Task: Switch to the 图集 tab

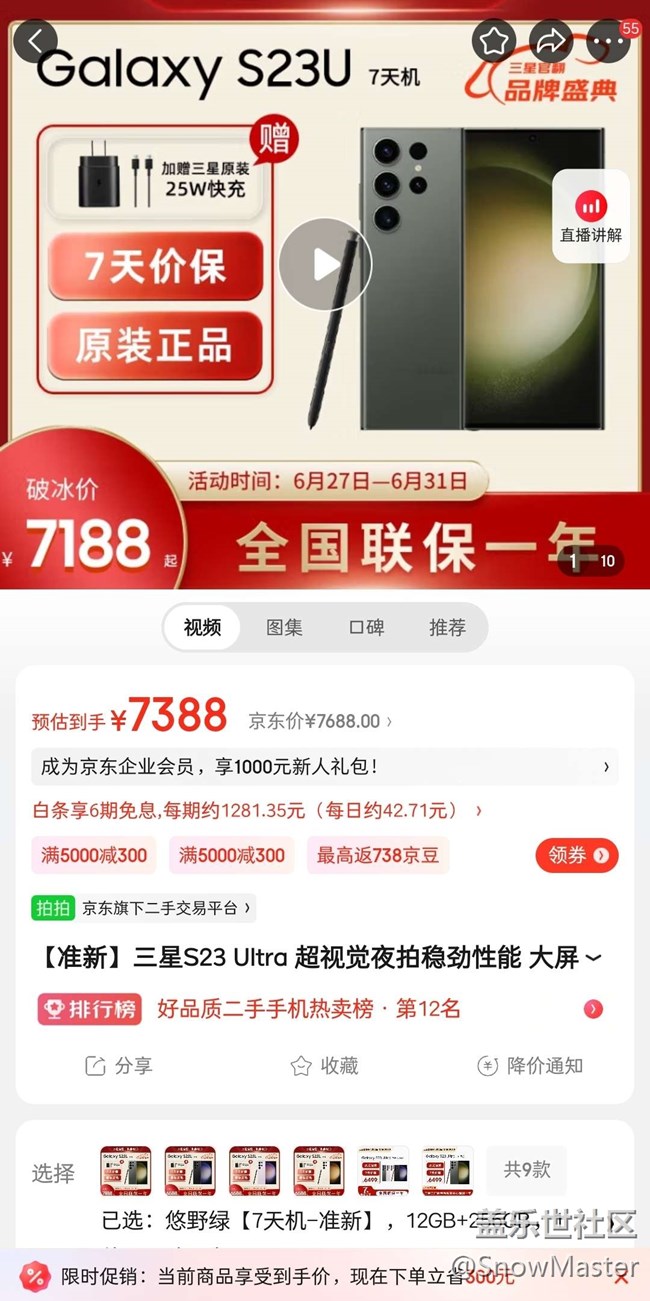Action: coord(284,628)
